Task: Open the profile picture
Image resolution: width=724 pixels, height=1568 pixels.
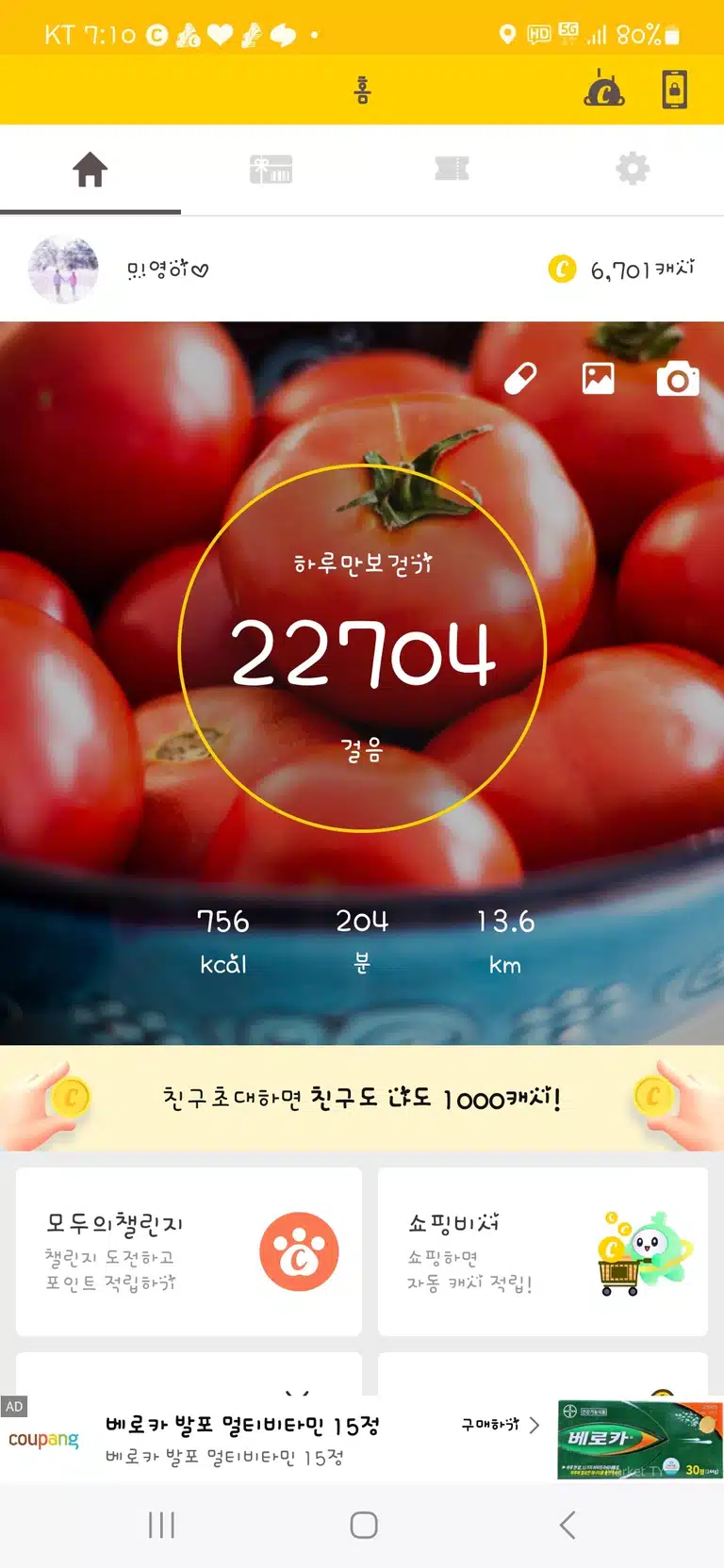Action: click(x=64, y=269)
